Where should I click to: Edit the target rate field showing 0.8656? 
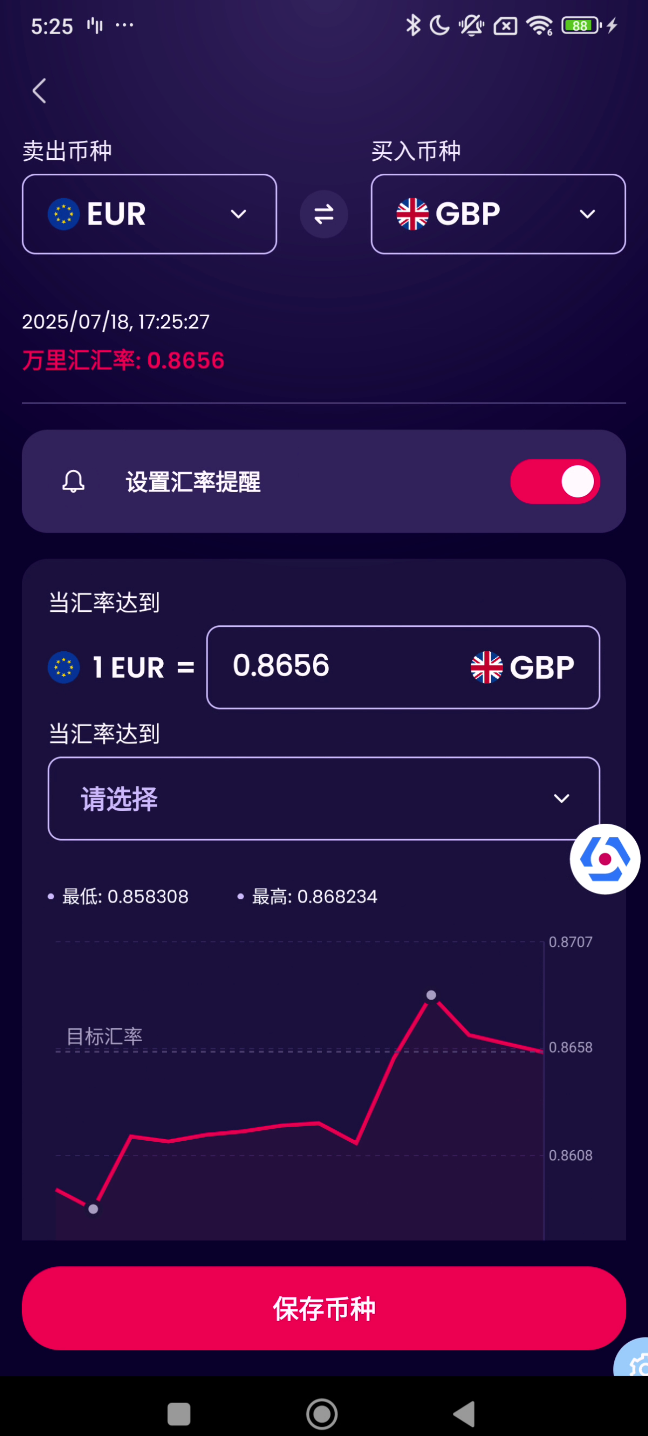click(x=340, y=667)
